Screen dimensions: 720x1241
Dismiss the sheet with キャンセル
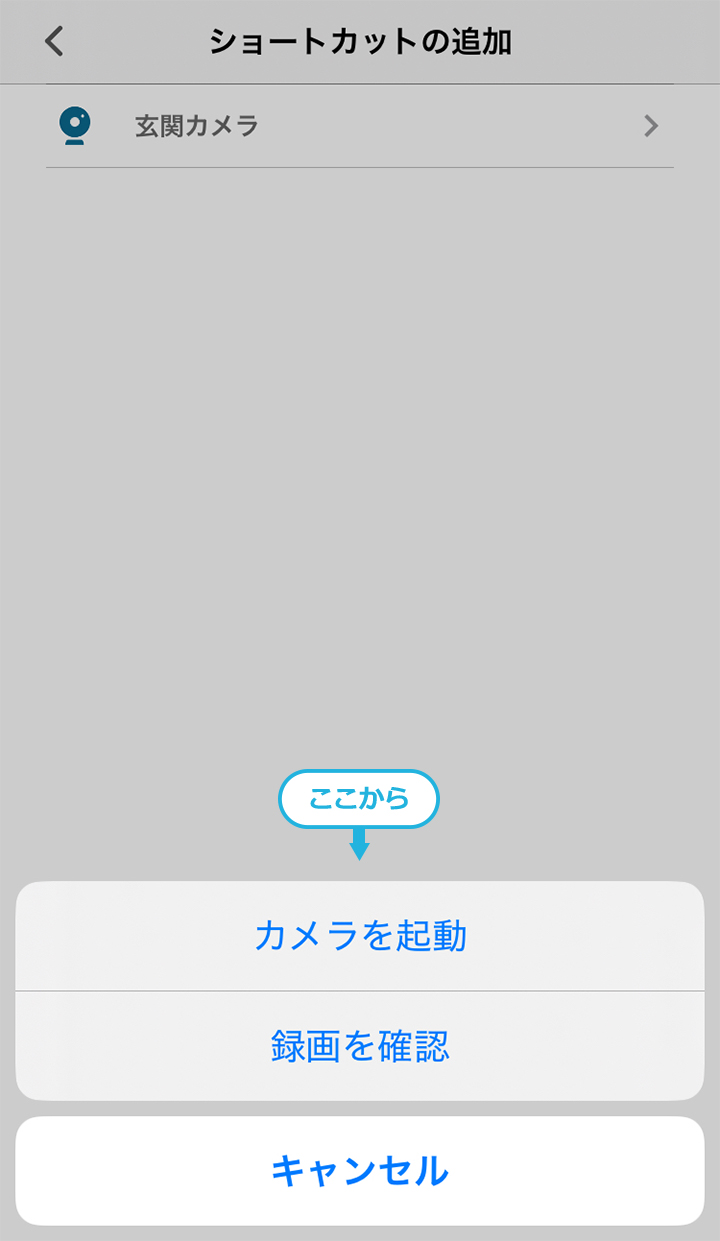(x=360, y=1171)
